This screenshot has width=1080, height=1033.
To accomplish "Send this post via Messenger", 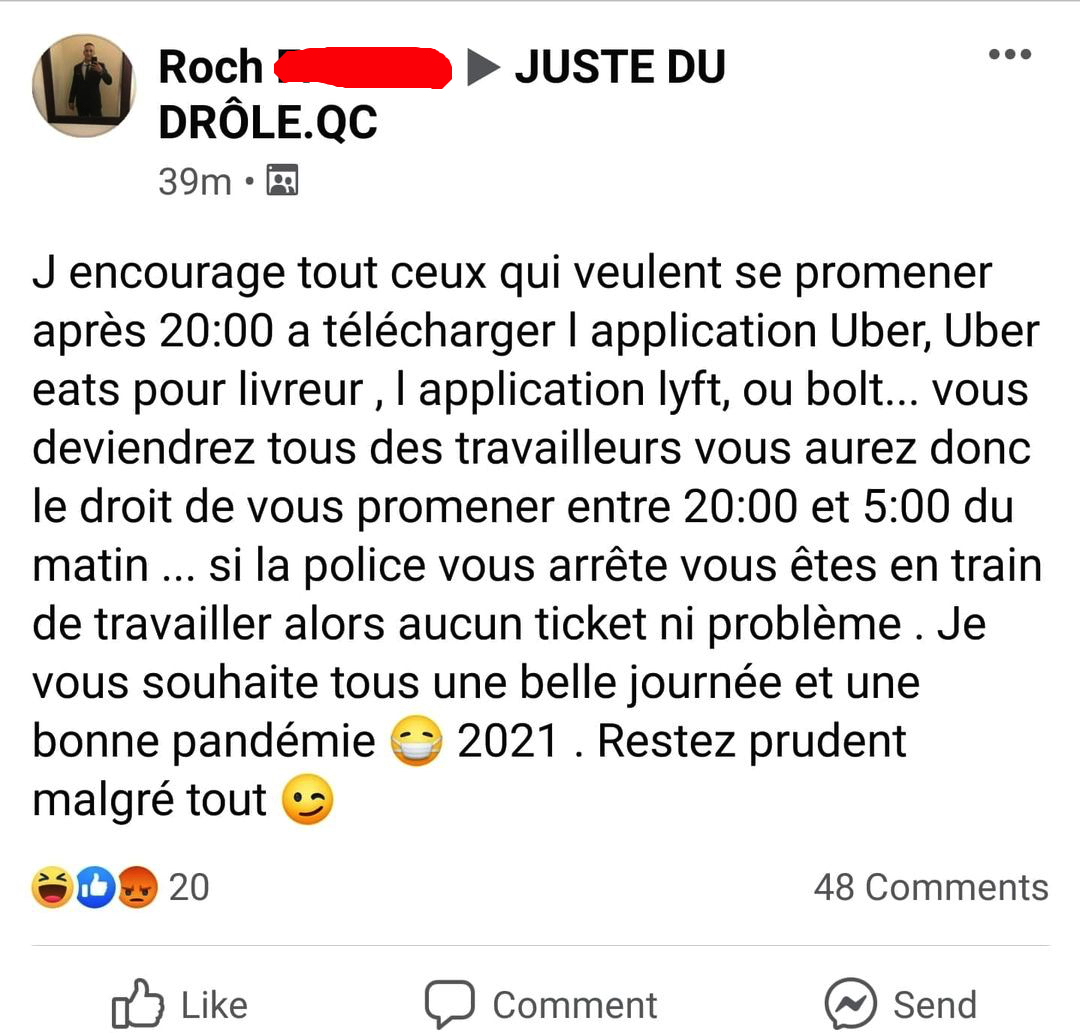I will 900,1003.
